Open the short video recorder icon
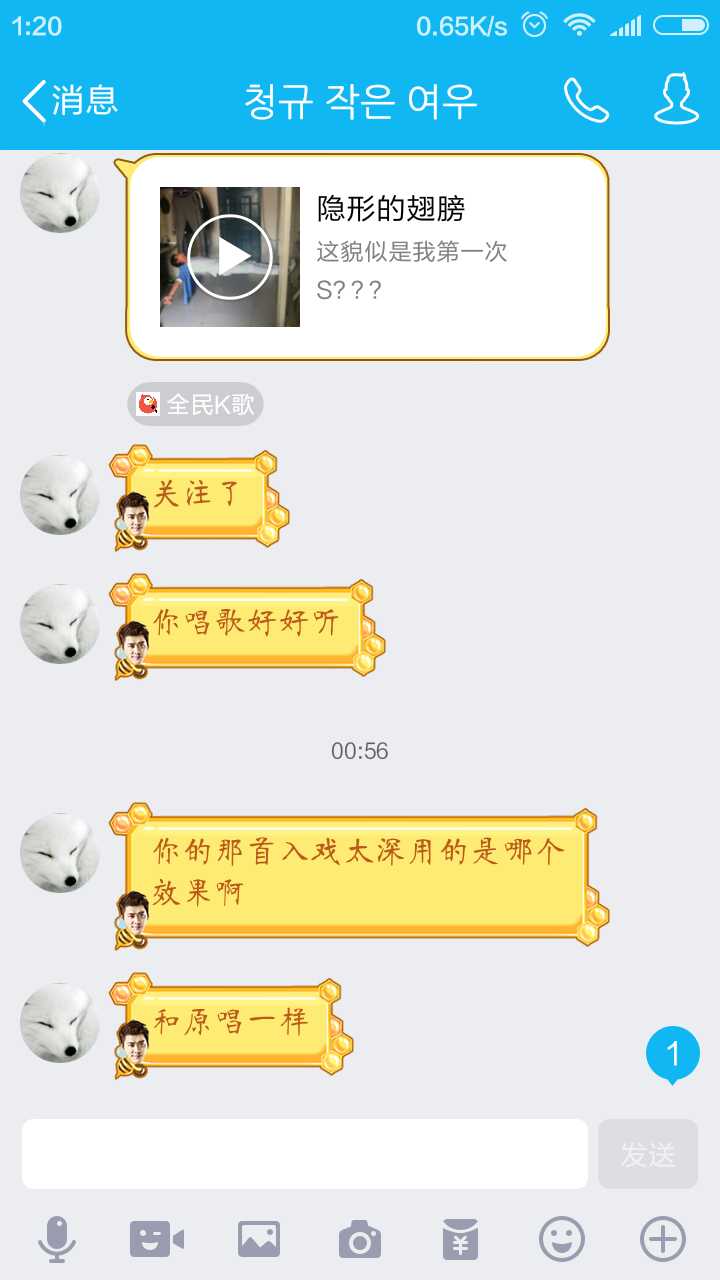 coord(157,1240)
